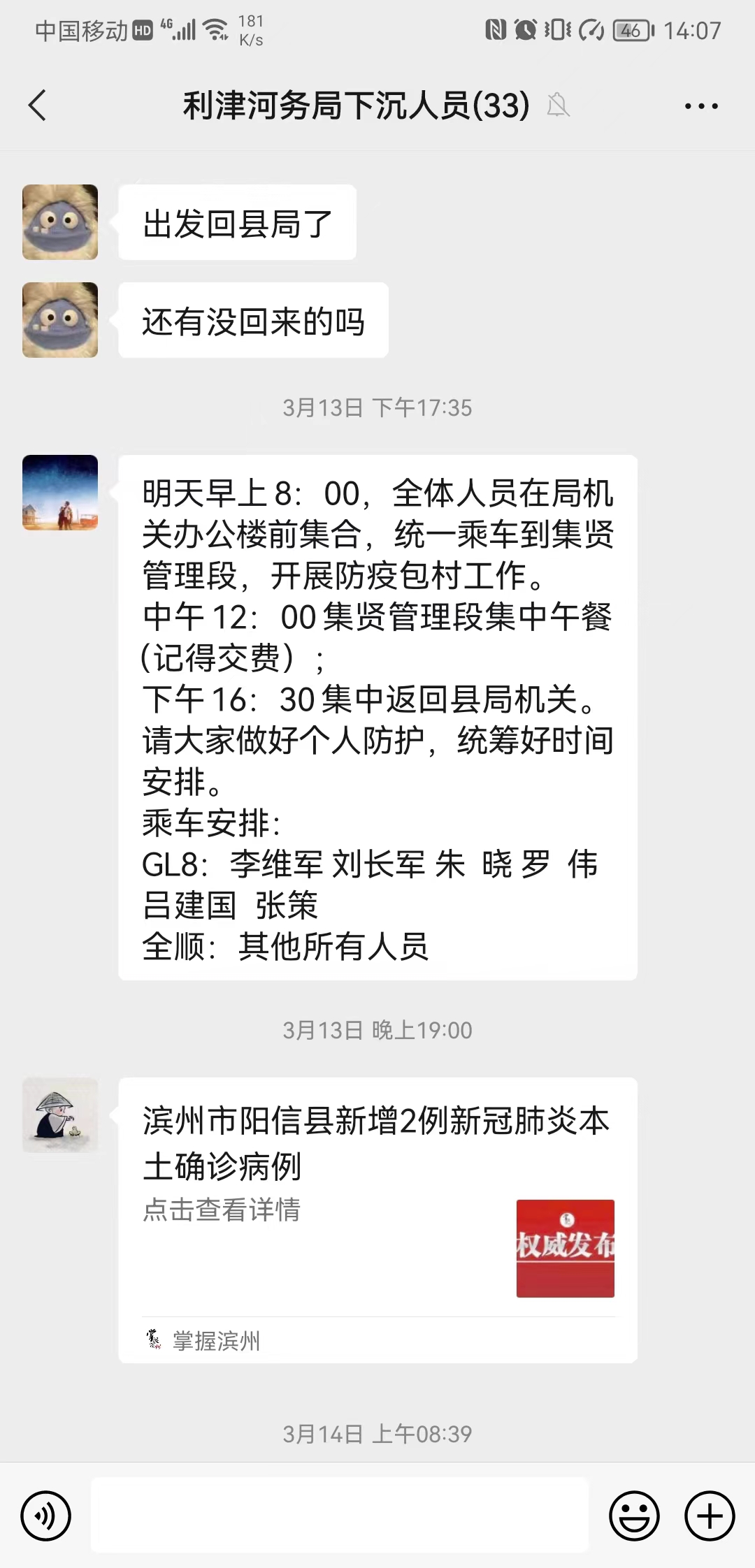Image resolution: width=755 pixels, height=1568 pixels.
Task: Tap the starry night sky avatar
Action: pos(60,493)
